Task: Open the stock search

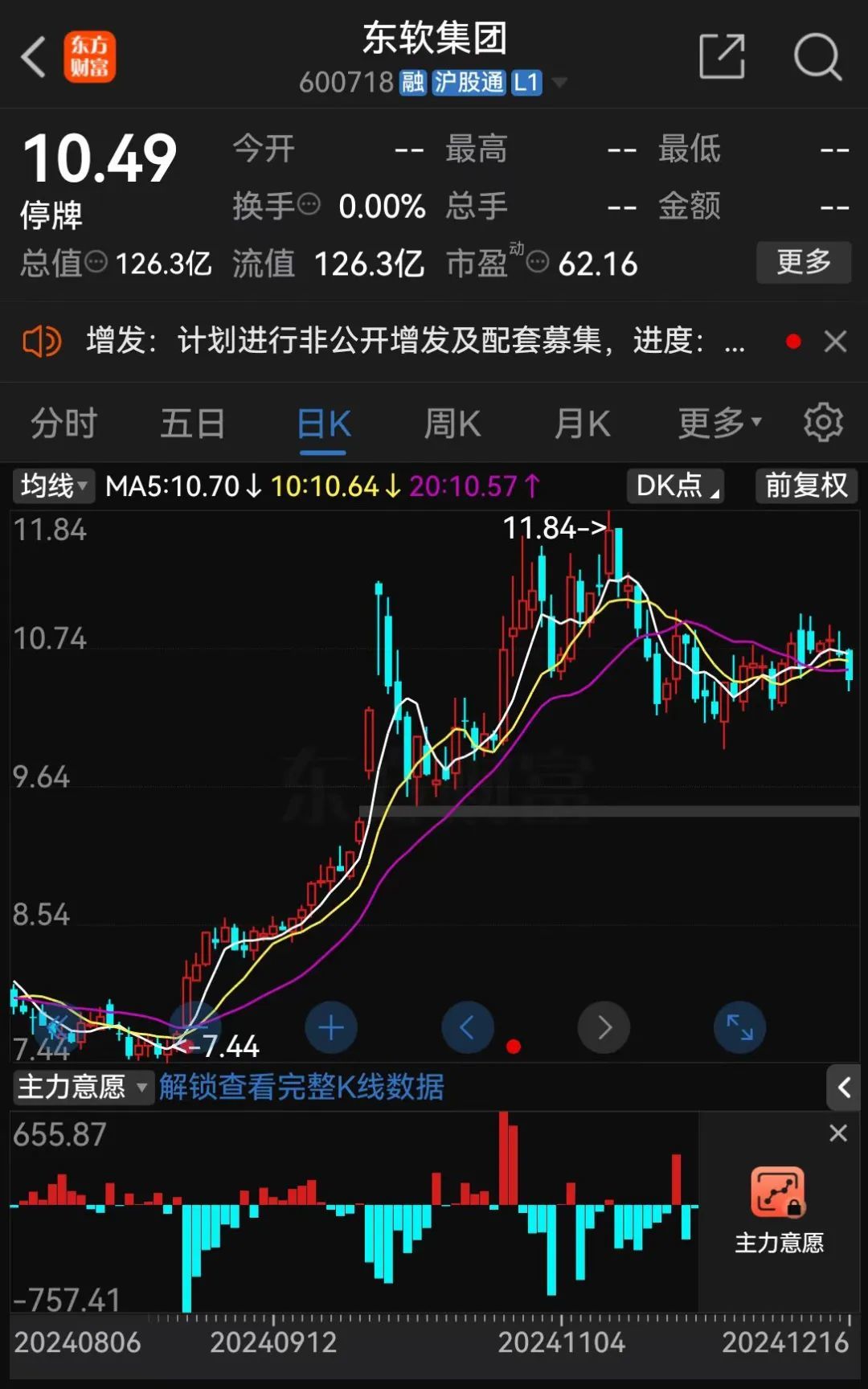Action: (817, 57)
